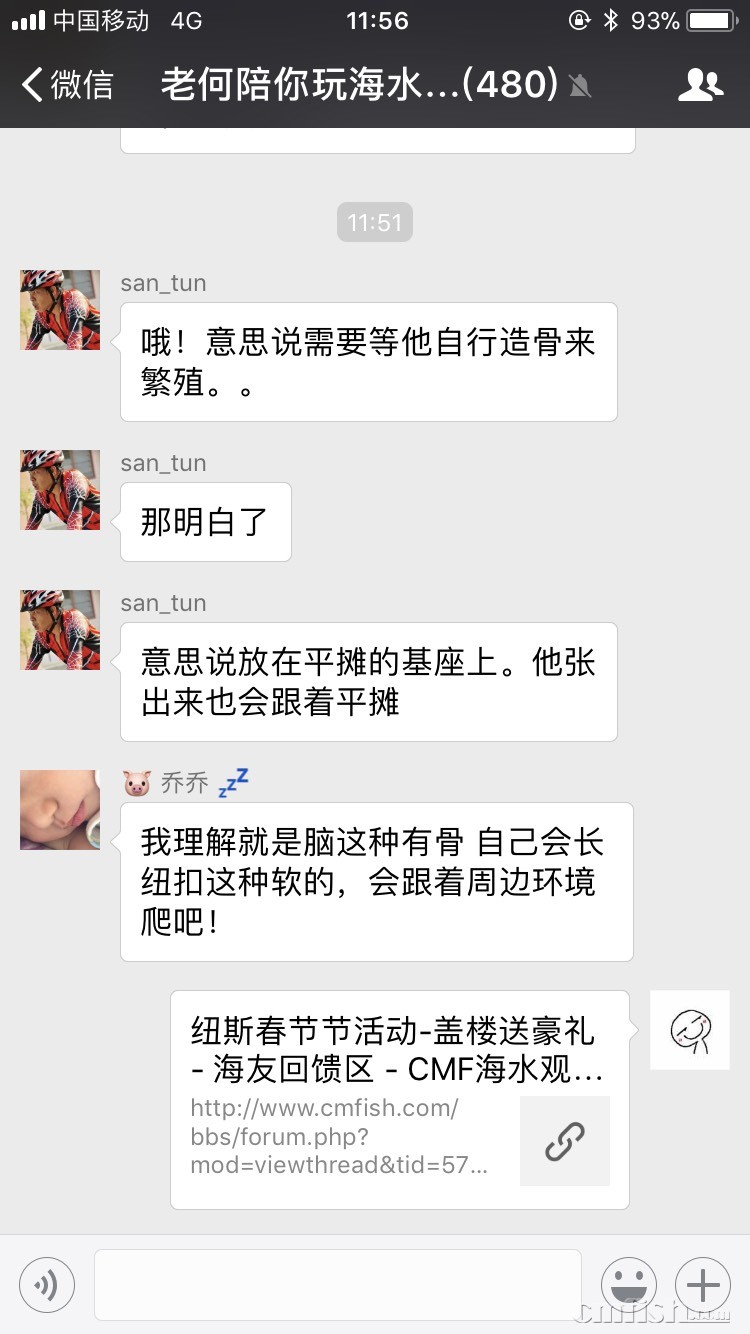
Task: Open the emoji sticker panel
Action: [629, 1284]
